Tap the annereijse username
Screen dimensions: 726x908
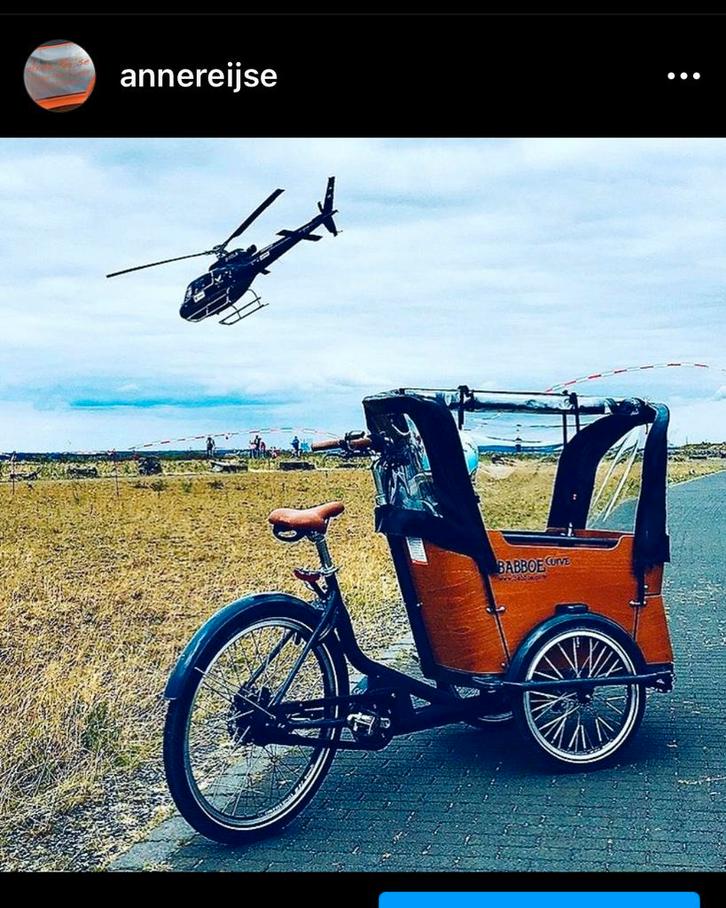click(198, 76)
